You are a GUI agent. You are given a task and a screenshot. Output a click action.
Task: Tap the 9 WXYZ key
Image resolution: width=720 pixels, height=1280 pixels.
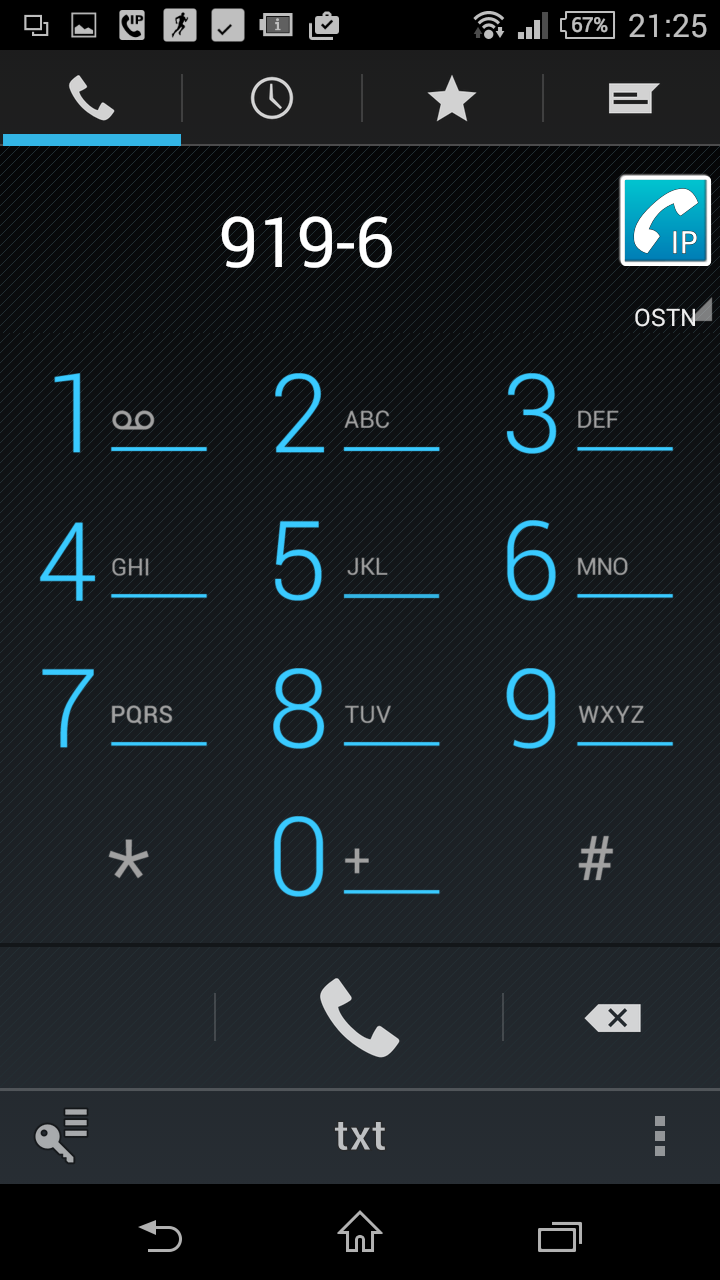point(592,709)
